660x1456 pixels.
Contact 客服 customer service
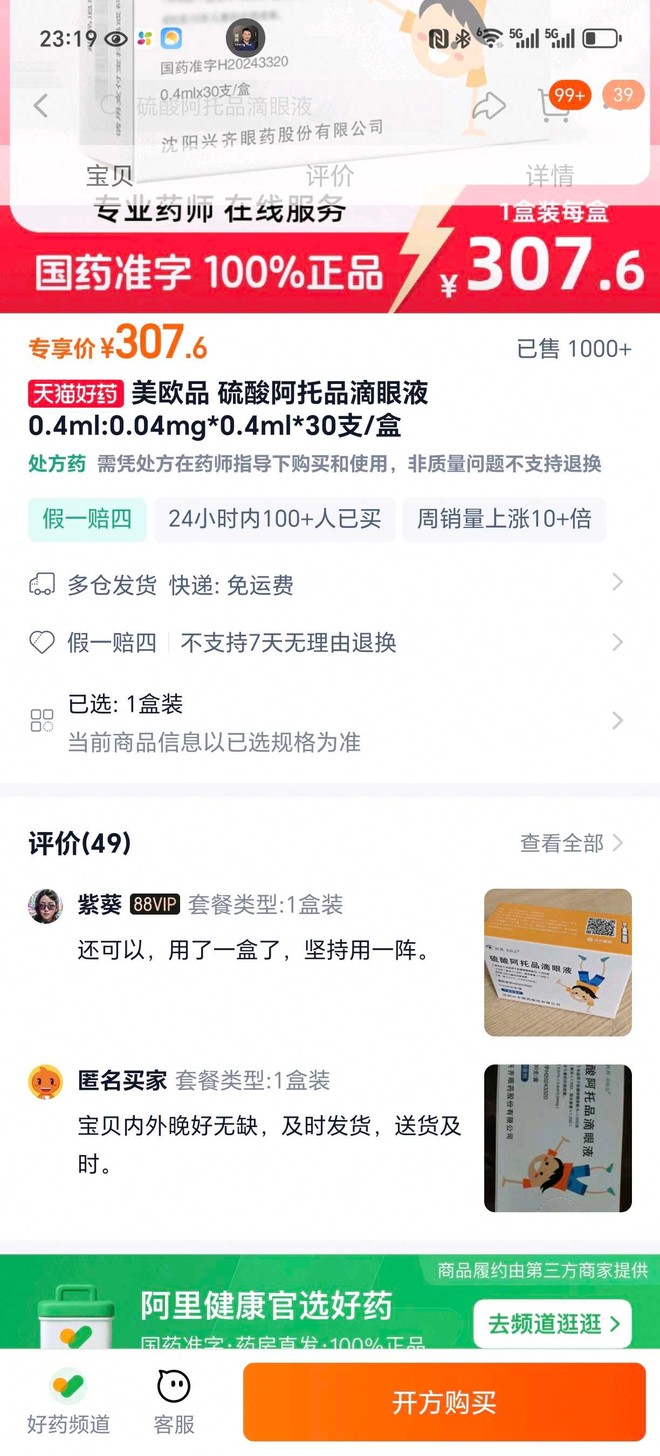174,1402
